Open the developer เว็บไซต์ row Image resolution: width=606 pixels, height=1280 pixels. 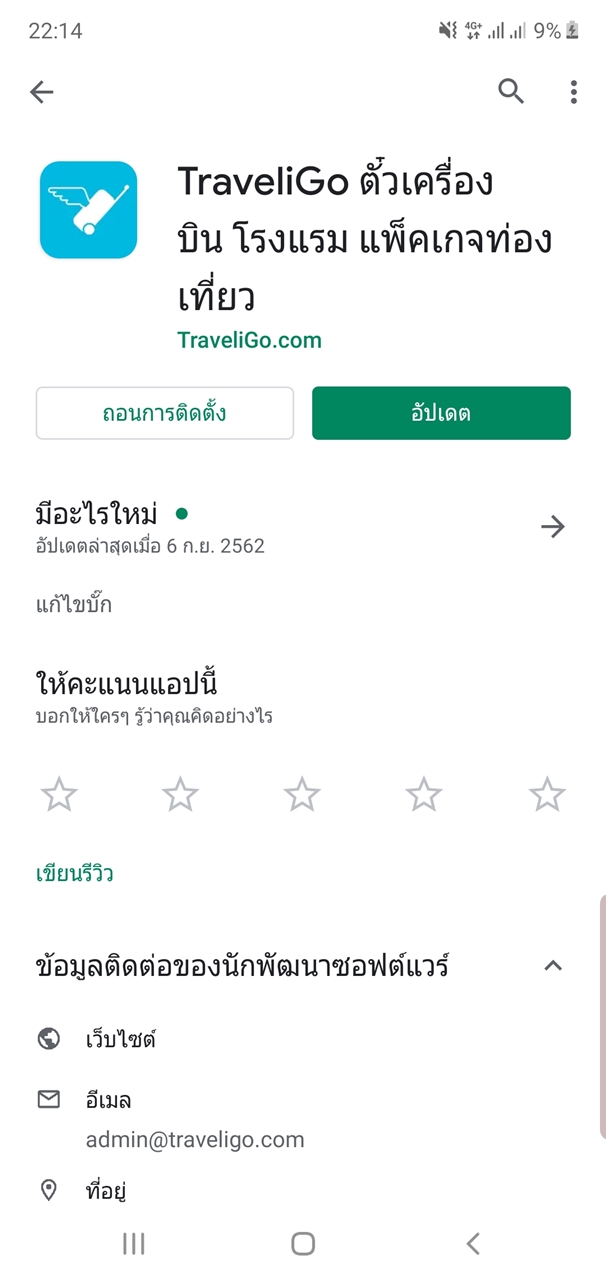tap(303, 1039)
